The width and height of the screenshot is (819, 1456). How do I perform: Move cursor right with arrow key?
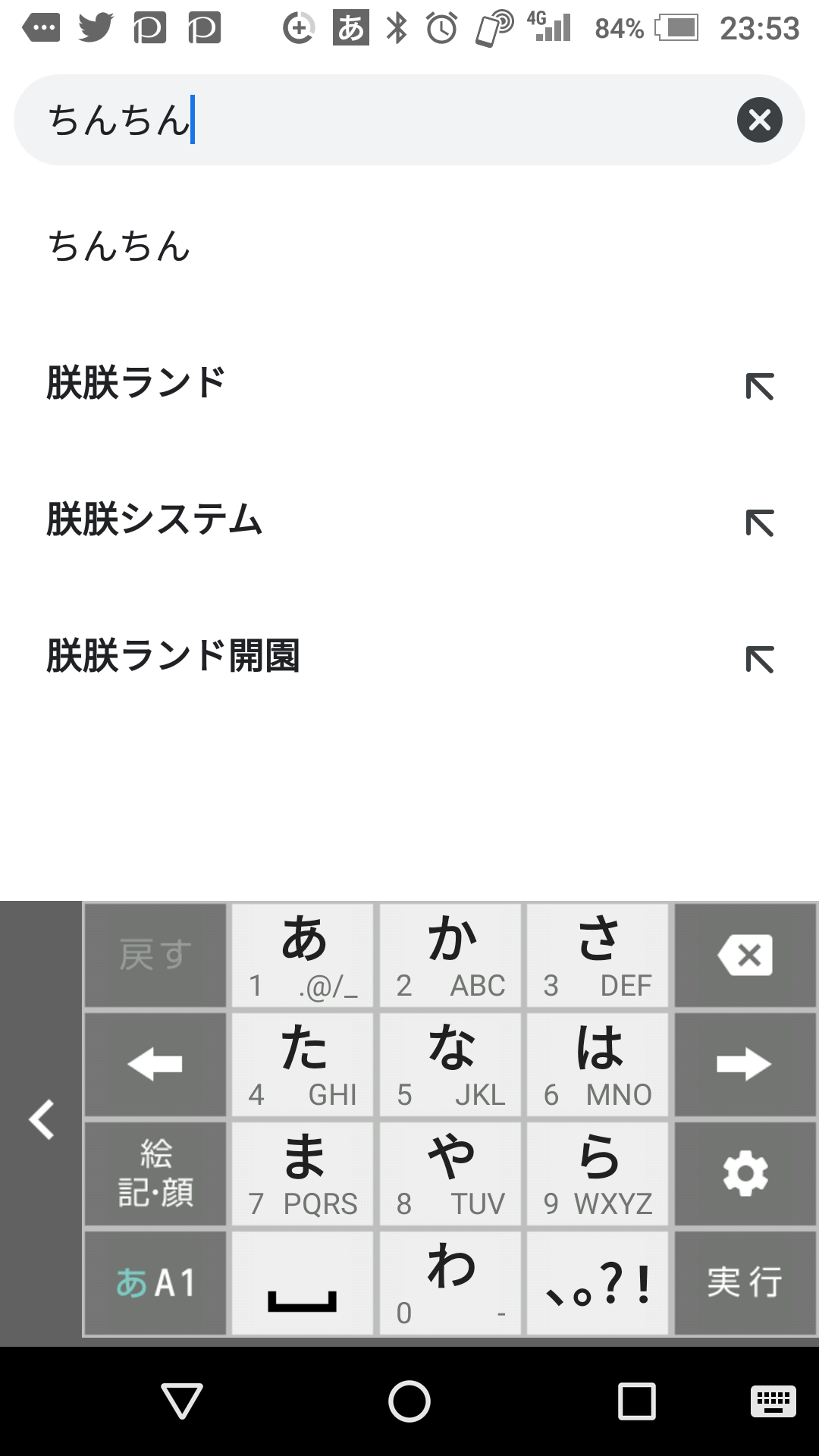point(745,1065)
